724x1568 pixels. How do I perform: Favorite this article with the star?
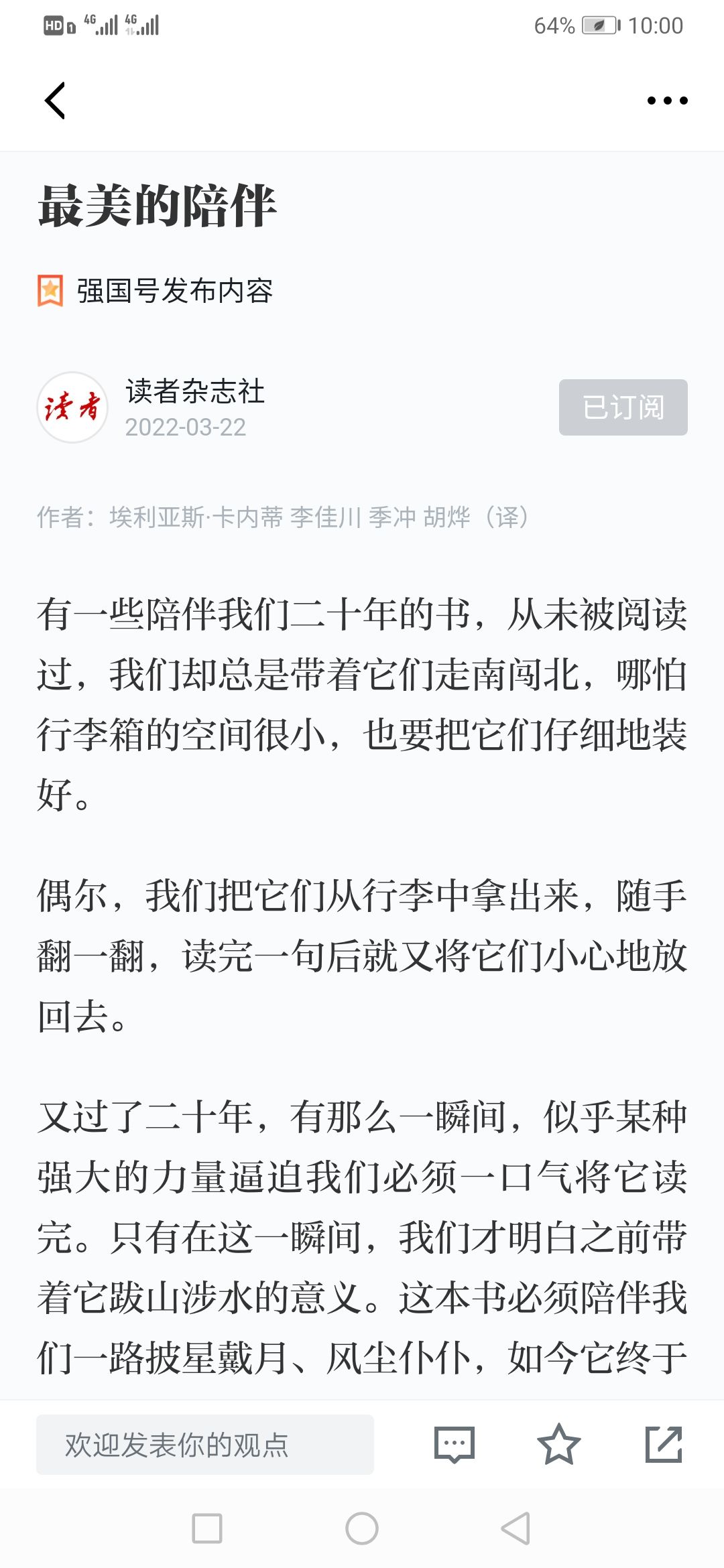pyautogui.click(x=558, y=1445)
